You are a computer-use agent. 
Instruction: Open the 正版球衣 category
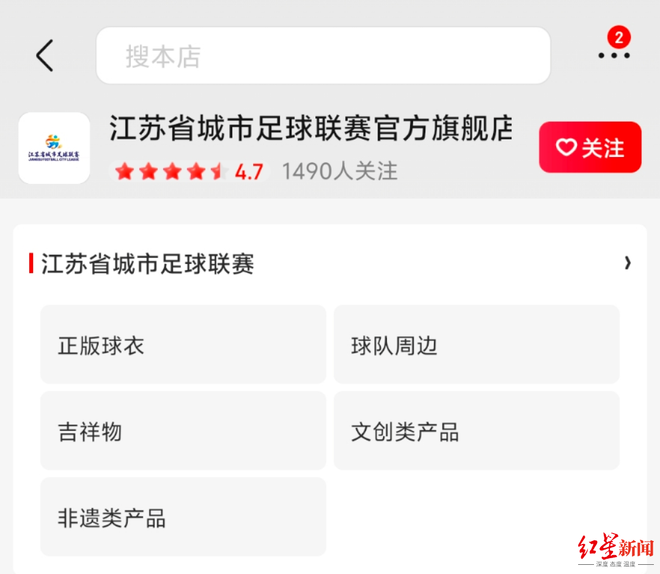pyautogui.click(x=183, y=345)
